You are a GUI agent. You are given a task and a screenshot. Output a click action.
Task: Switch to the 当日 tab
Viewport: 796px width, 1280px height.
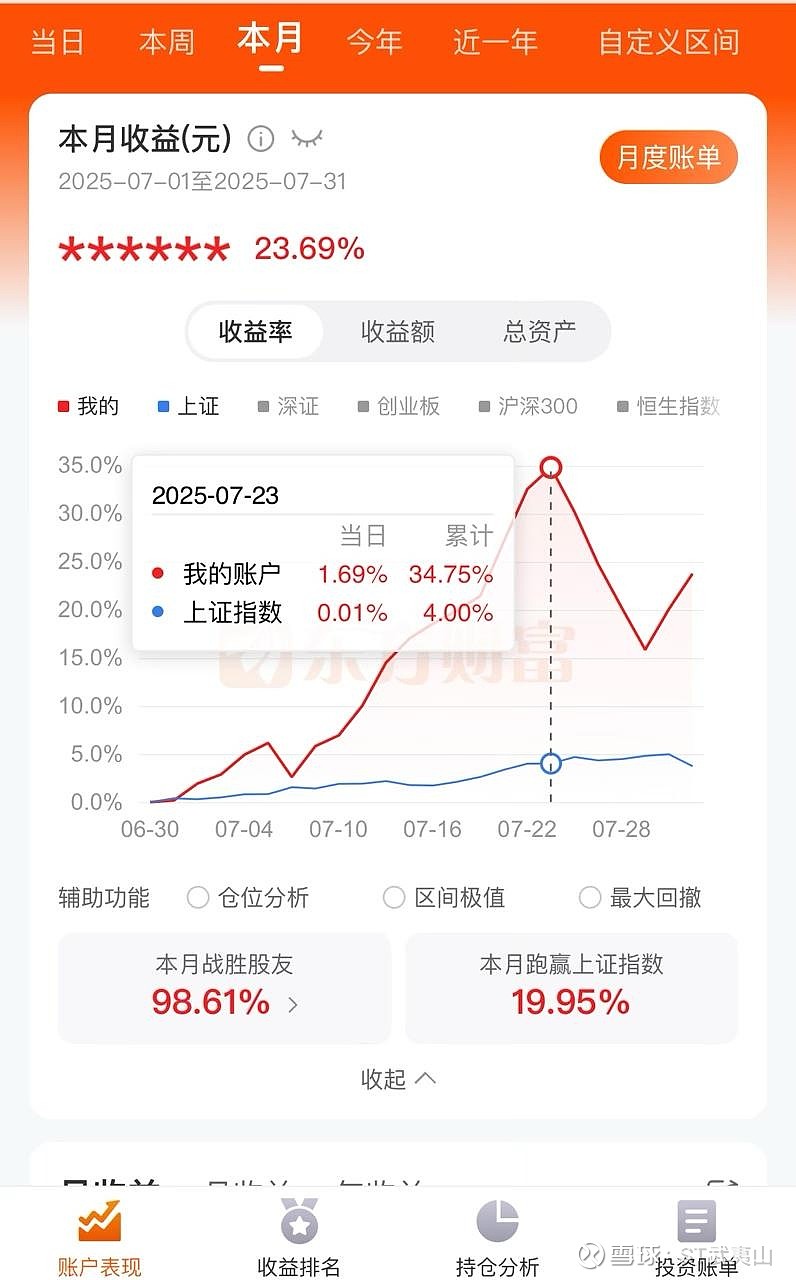(x=57, y=43)
